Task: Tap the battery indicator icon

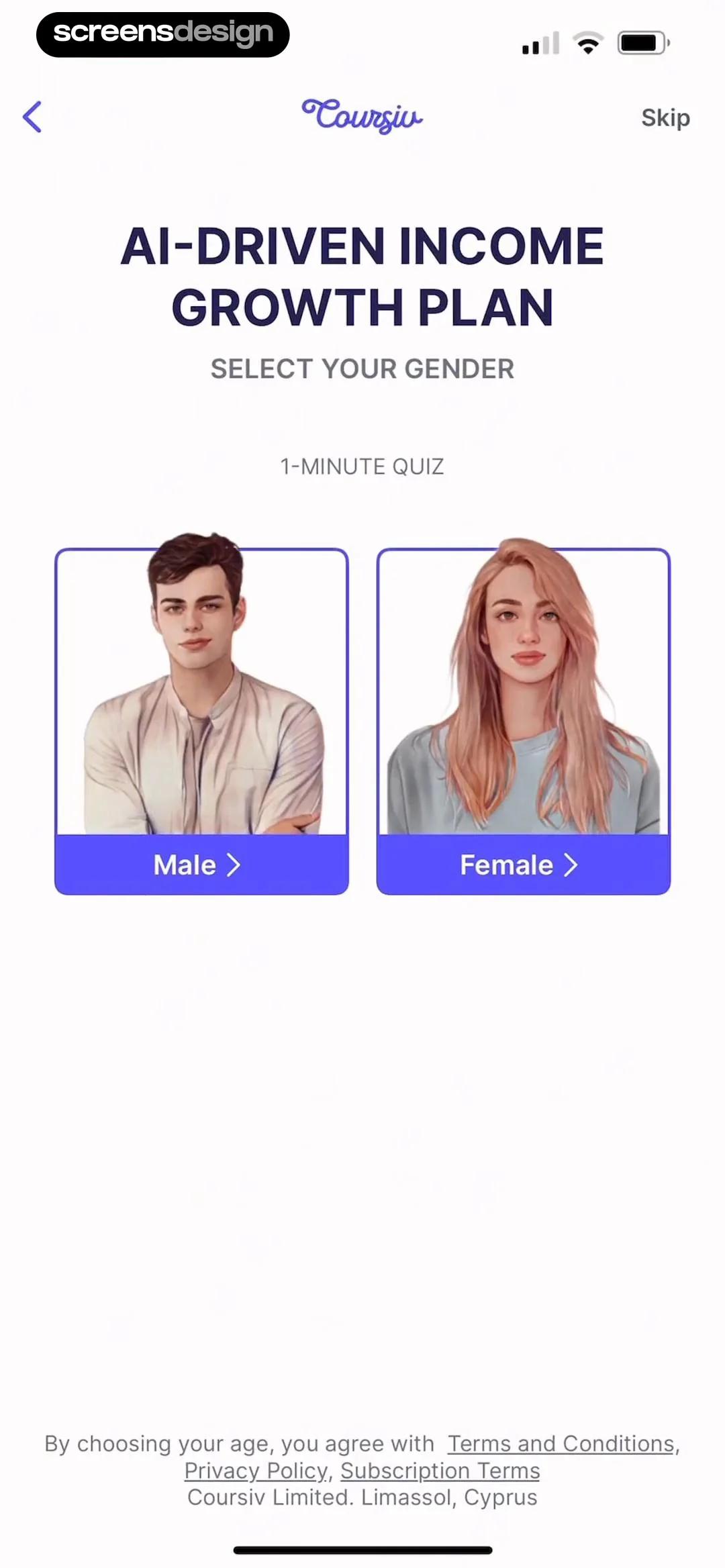Action: click(x=641, y=42)
